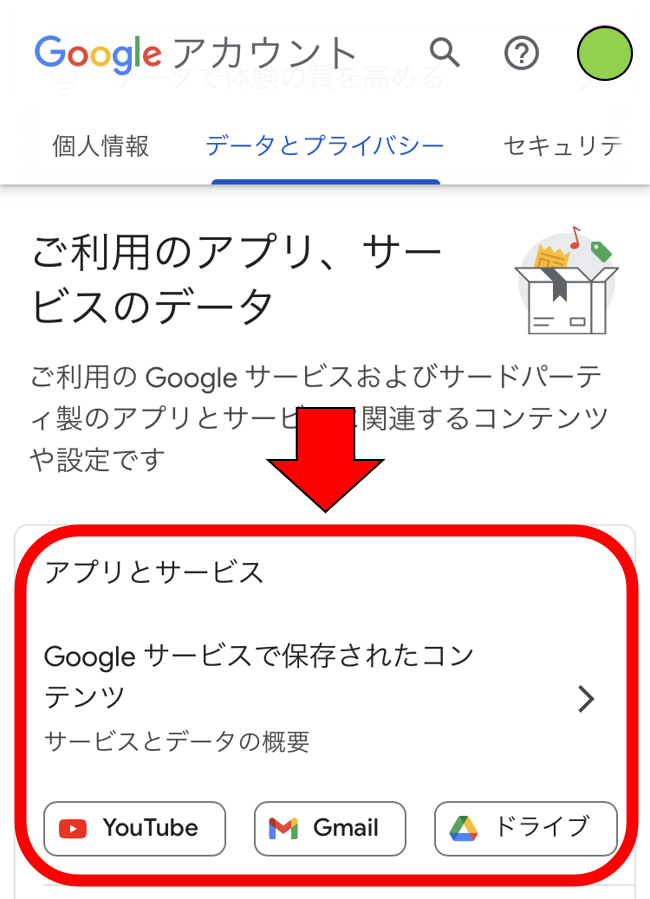Open Google サービスで保存されたコンテンツ row
This screenshot has width=650, height=899.
320,698
